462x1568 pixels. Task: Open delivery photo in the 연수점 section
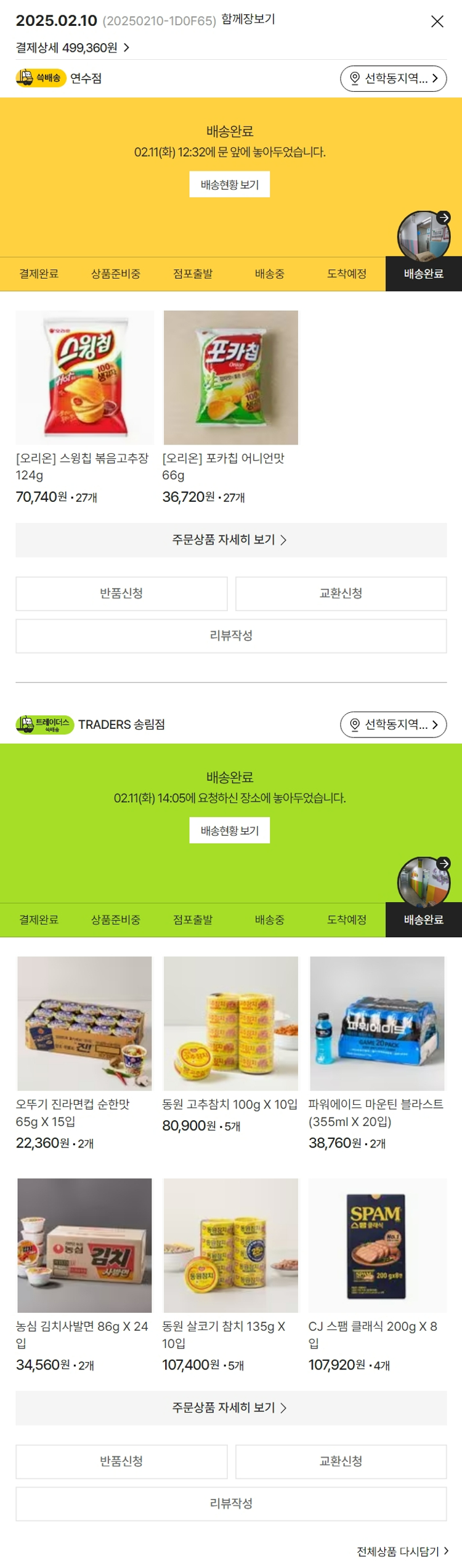coord(423,236)
